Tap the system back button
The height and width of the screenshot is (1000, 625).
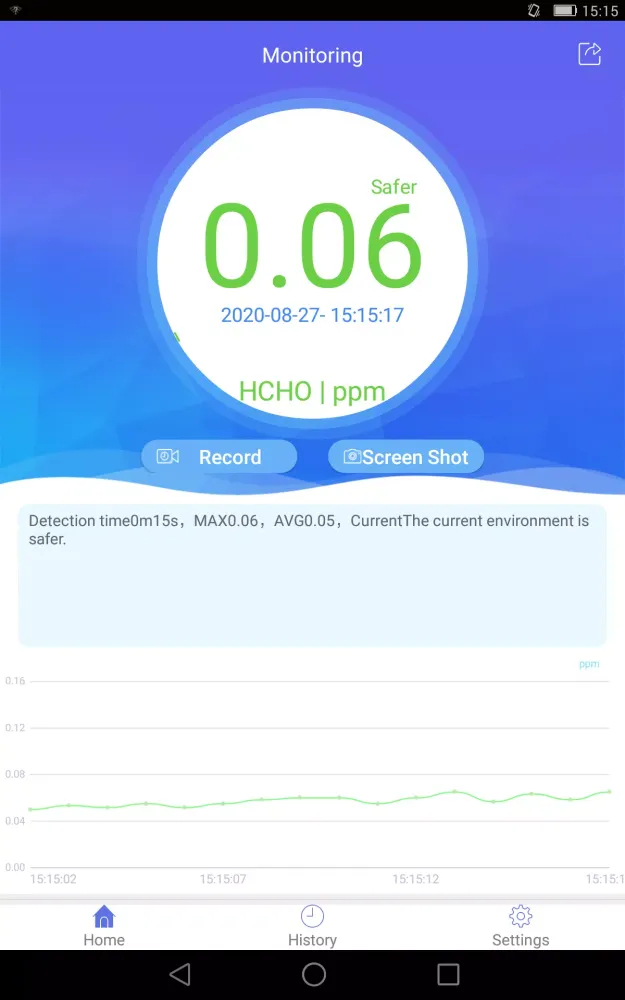(x=180, y=974)
